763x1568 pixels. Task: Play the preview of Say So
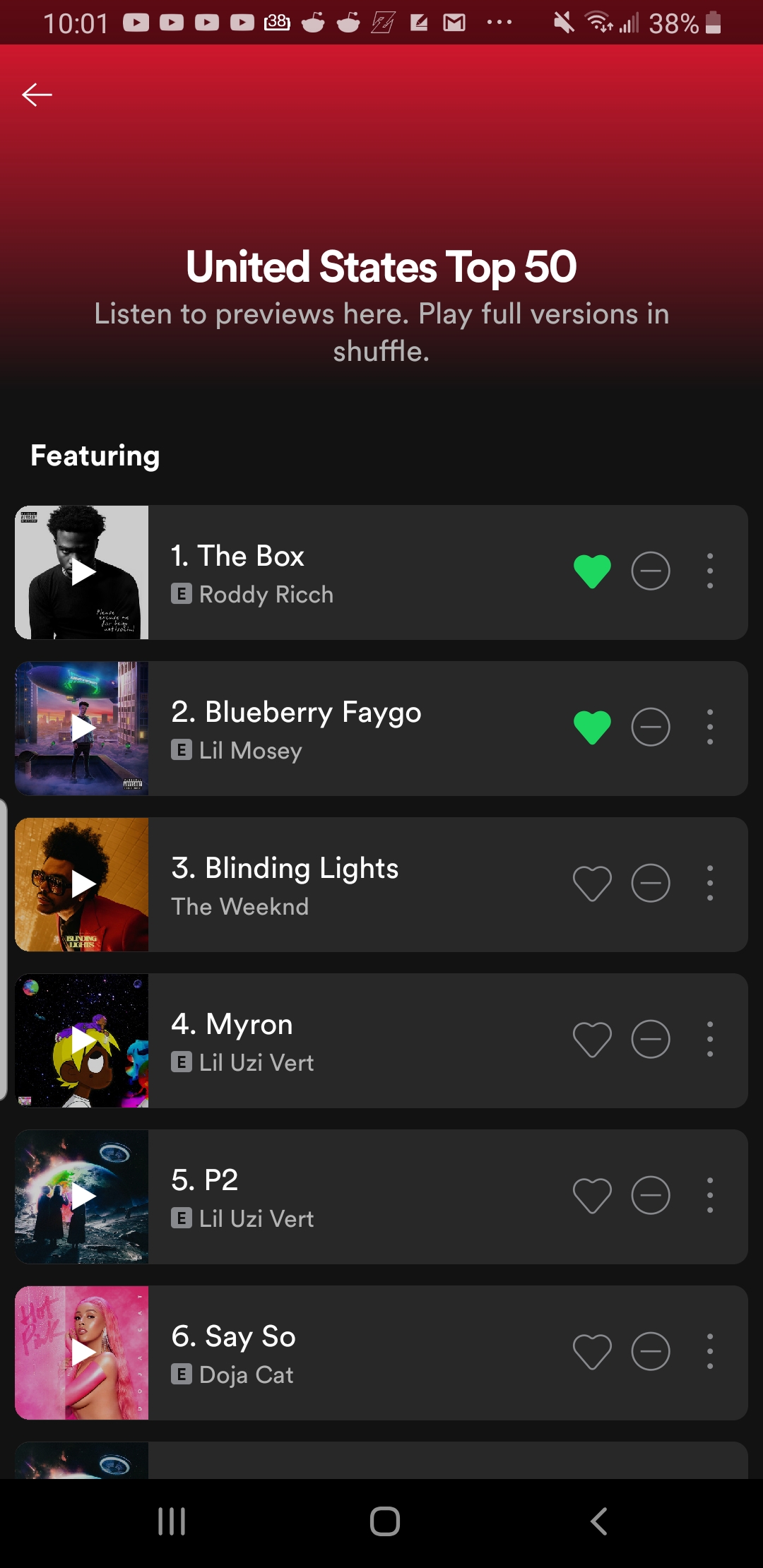tap(81, 1351)
